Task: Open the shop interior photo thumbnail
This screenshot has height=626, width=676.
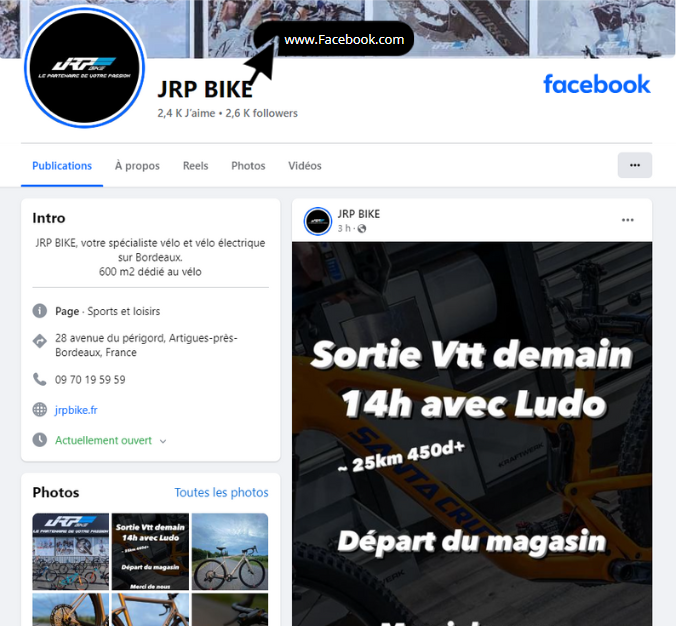Action: 70,551
